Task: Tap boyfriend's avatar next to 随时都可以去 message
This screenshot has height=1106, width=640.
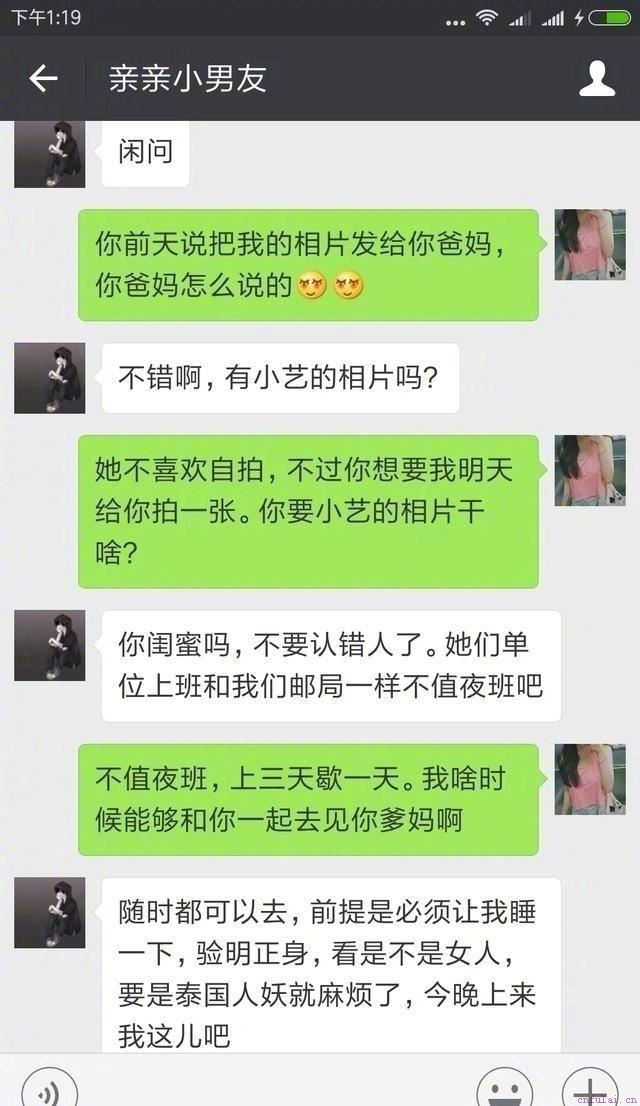Action: tap(49, 913)
